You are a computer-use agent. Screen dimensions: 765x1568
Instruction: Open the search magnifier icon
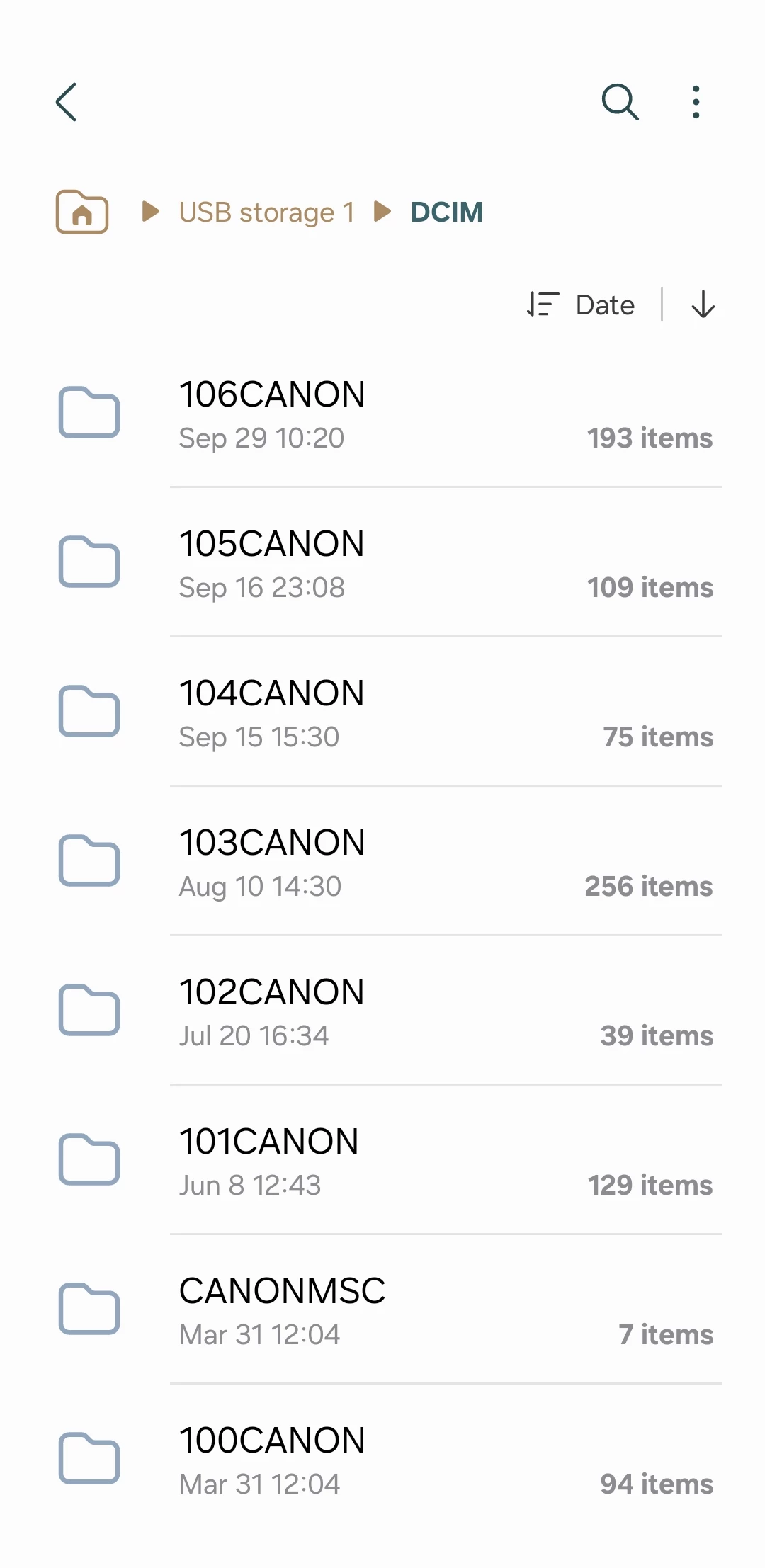point(620,102)
